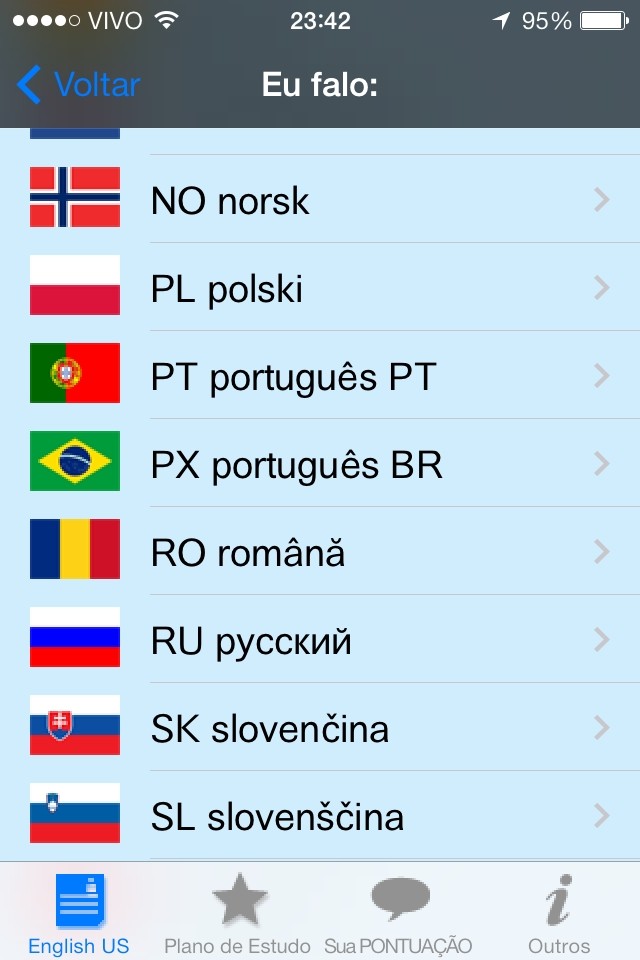Viewport: 640px width, 960px height.
Task: Tap the SL slovenščina row
Action: [x=320, y=817]
